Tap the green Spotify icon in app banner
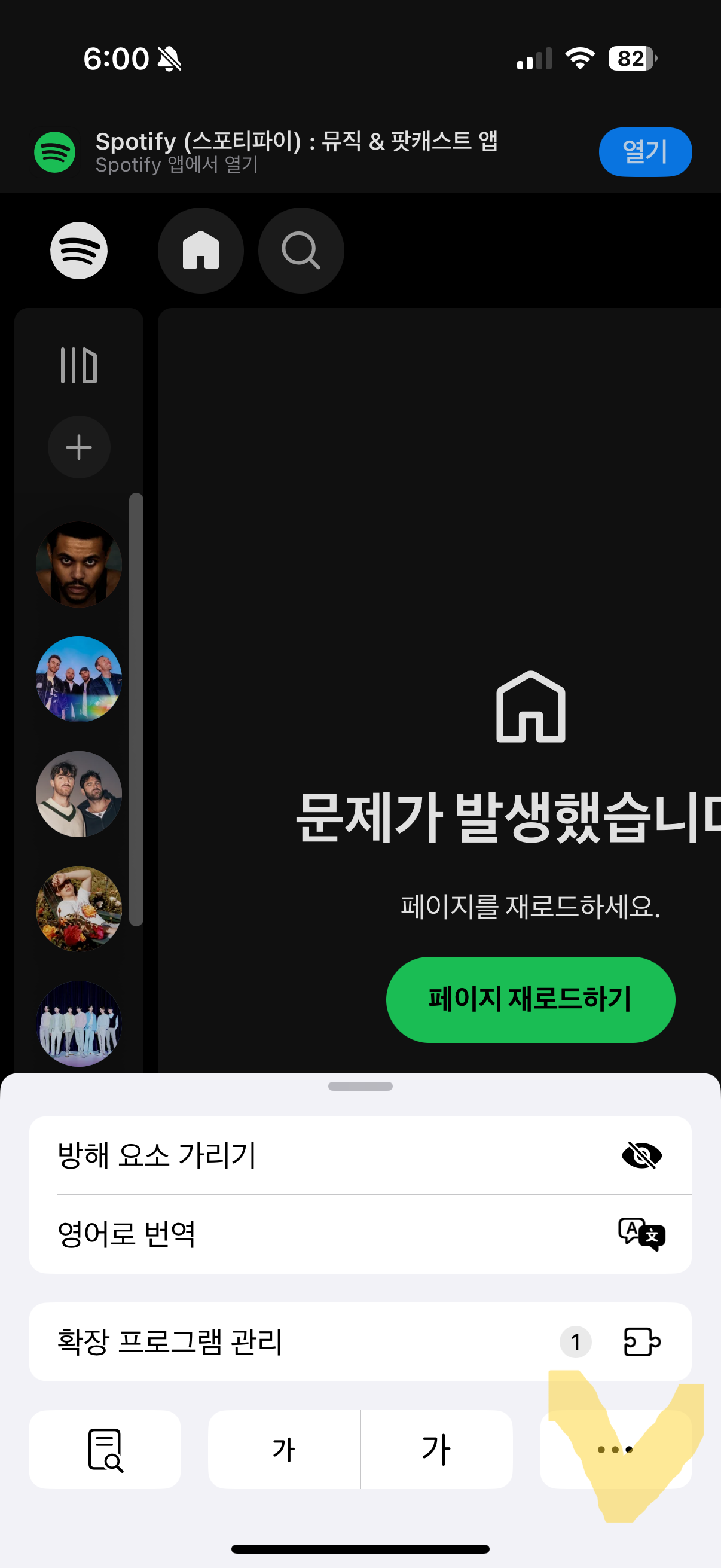 54,151
